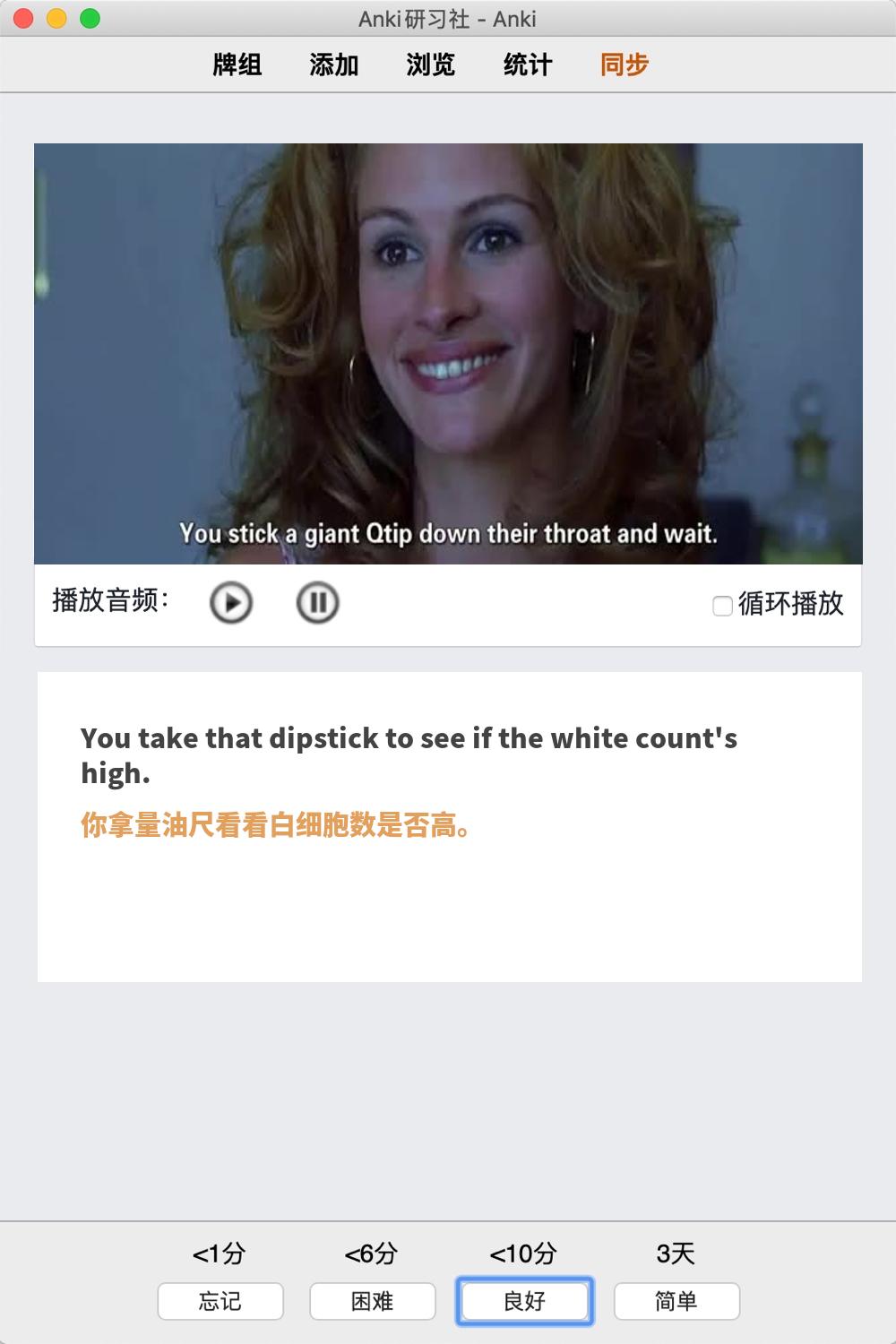Viewport: 896px width, 1344px height.
Task: Open the 浏览 card browser
Action: [x=431, y=65]
